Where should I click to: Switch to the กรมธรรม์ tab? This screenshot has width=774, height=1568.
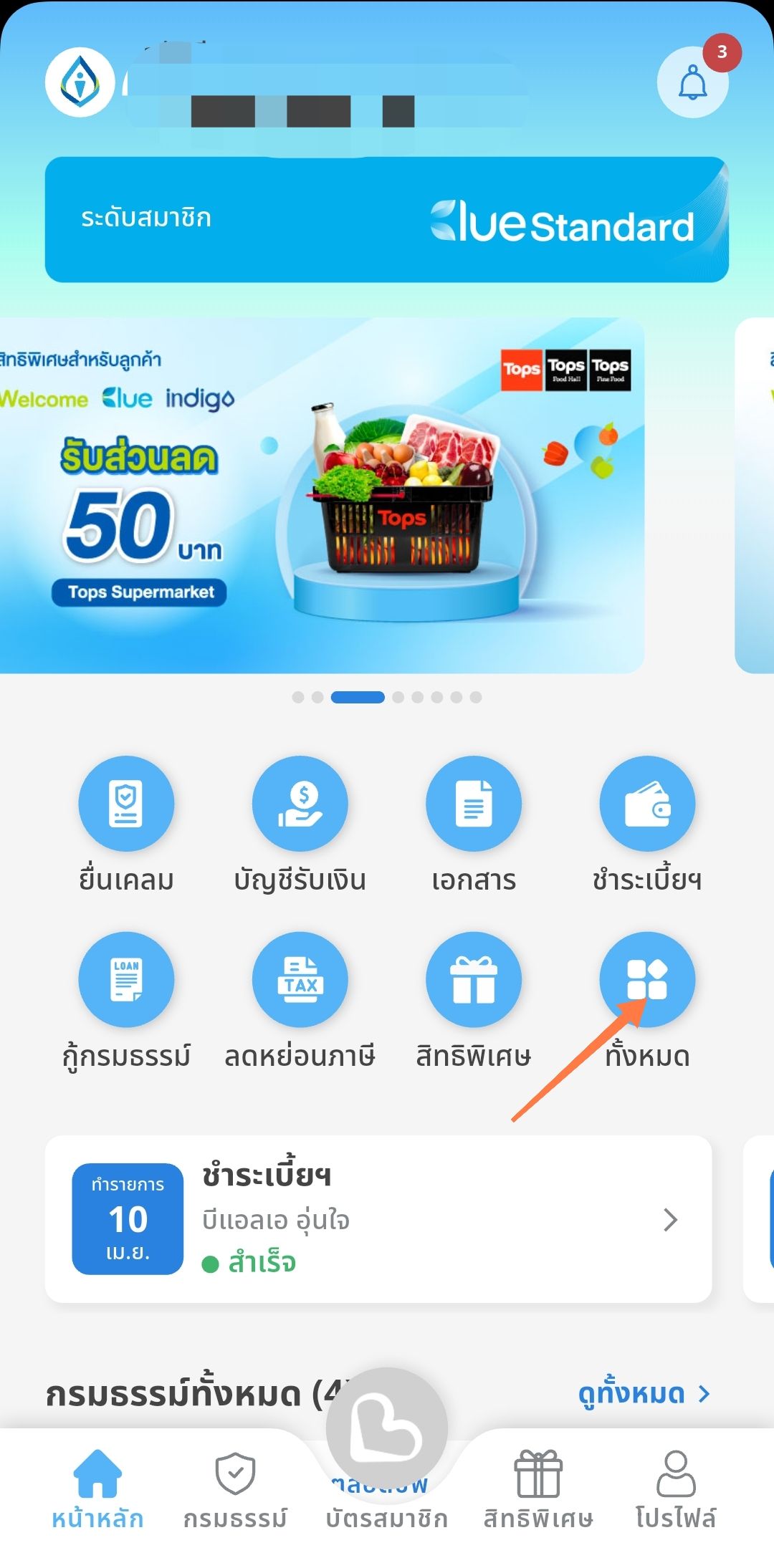[235, 1487]
